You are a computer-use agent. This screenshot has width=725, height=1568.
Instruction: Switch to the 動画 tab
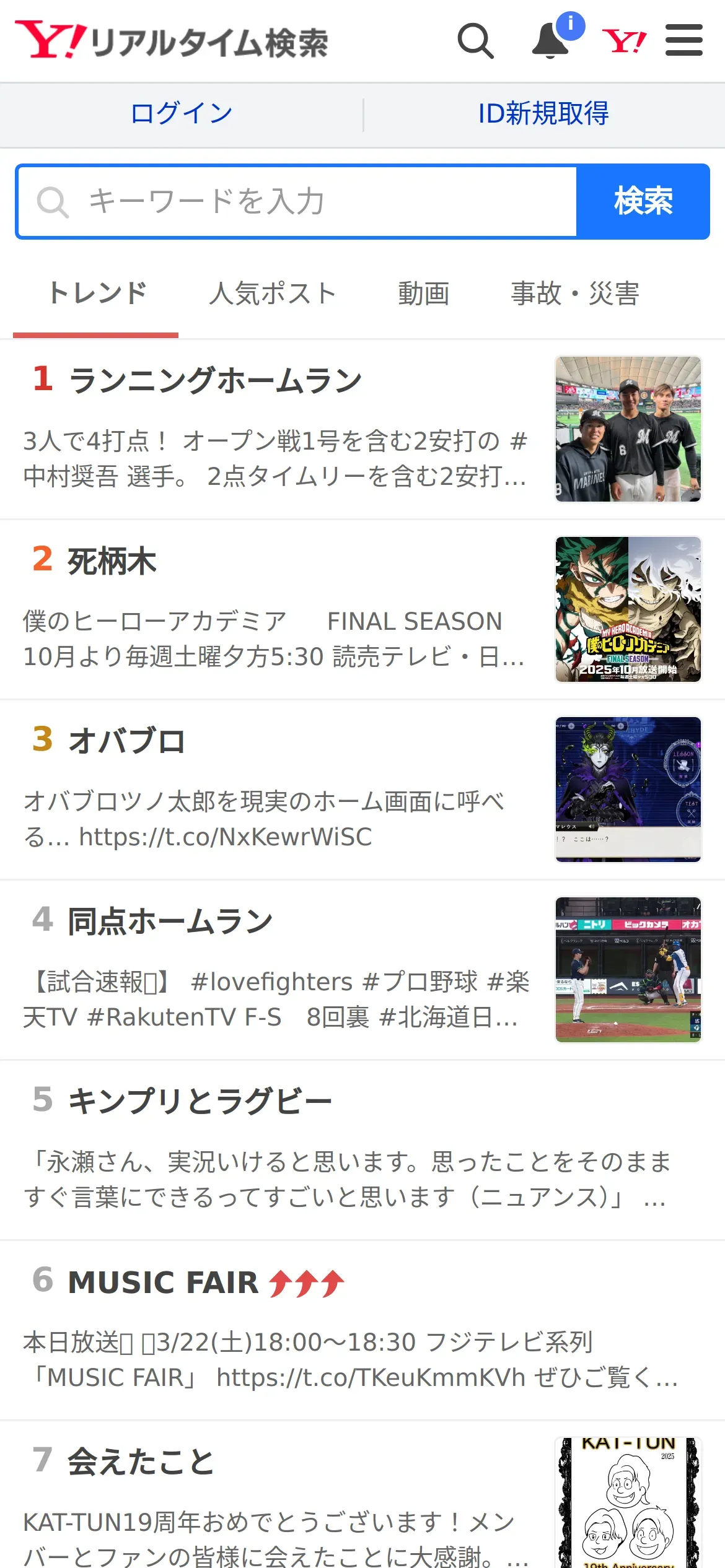424,294
